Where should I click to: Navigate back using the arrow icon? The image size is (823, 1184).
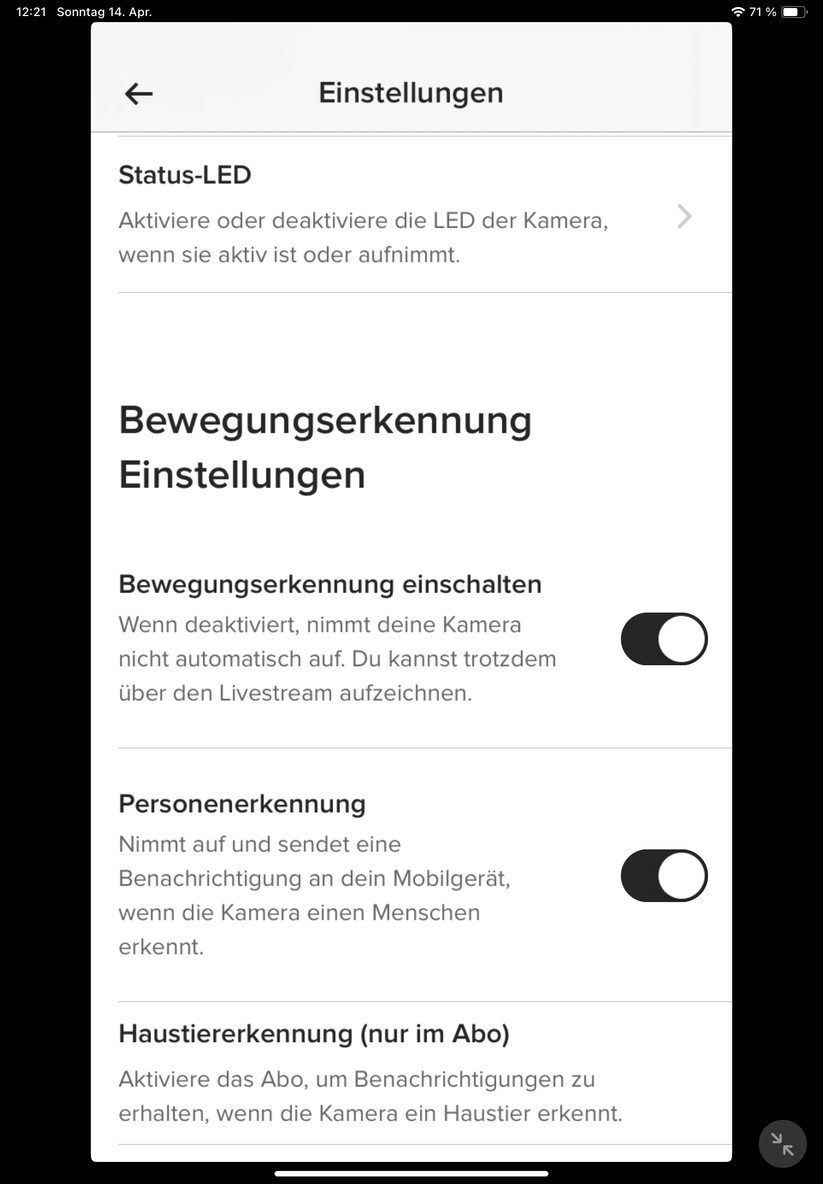click(x=137, y=93)
